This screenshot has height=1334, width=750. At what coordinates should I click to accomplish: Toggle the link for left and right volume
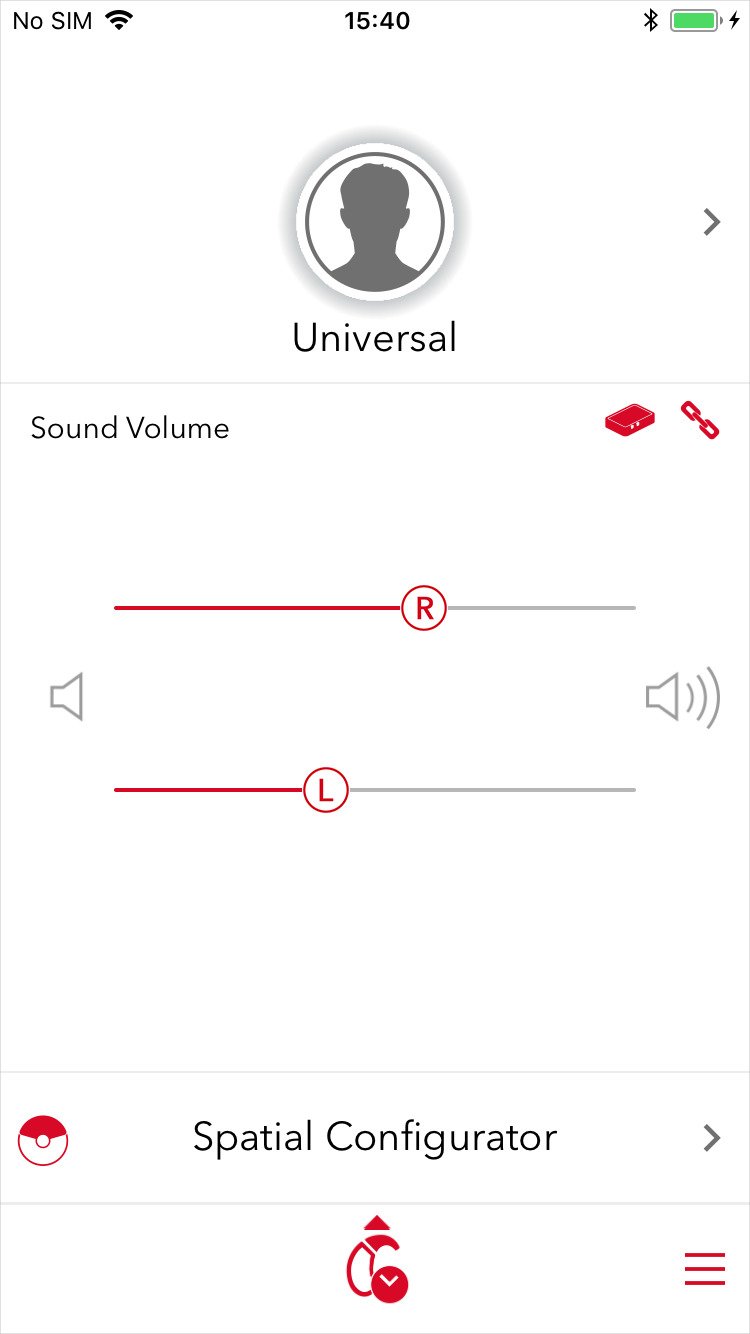(700, 421)
